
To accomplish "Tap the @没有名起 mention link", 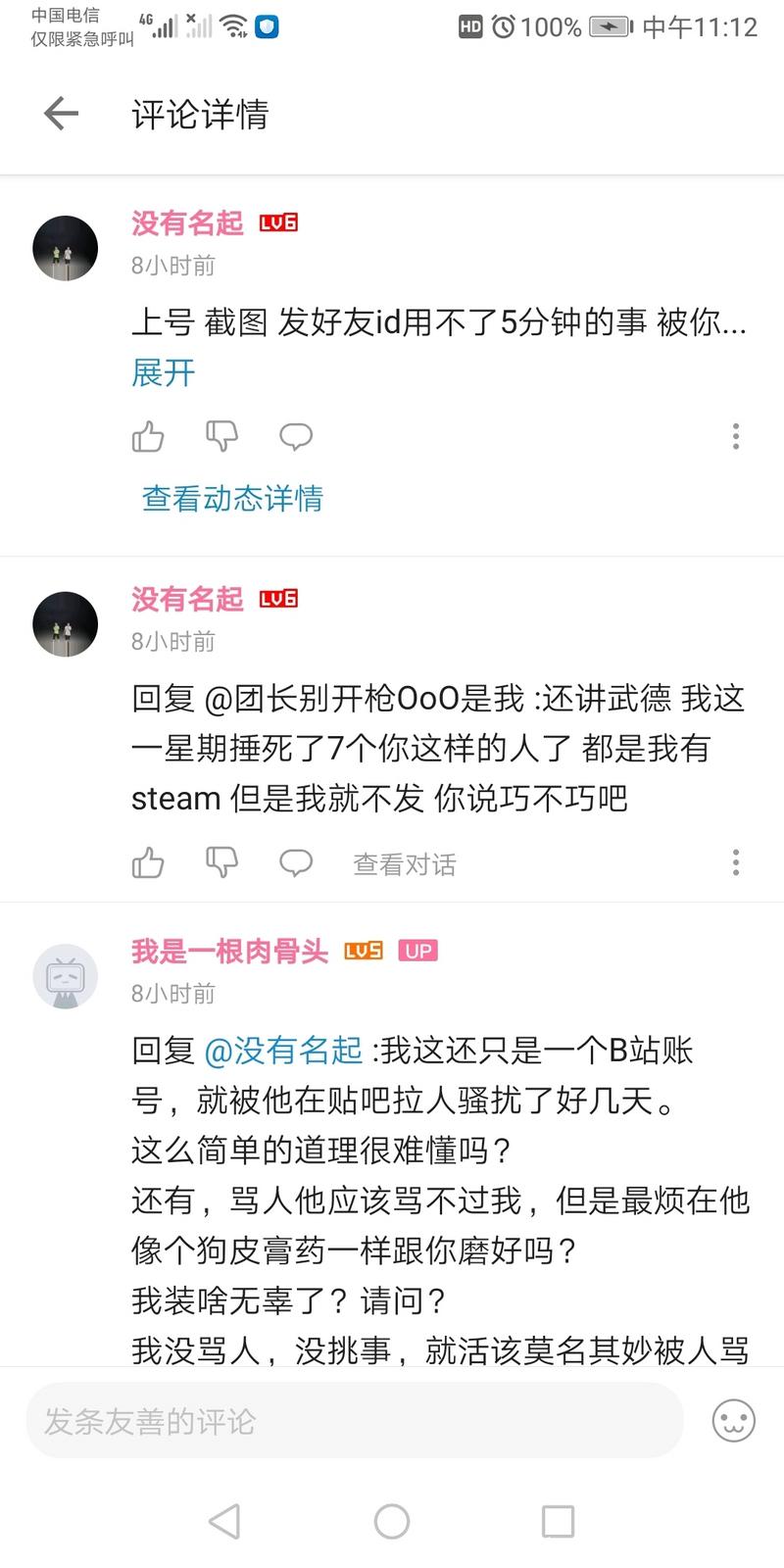I will (283, 1051).
